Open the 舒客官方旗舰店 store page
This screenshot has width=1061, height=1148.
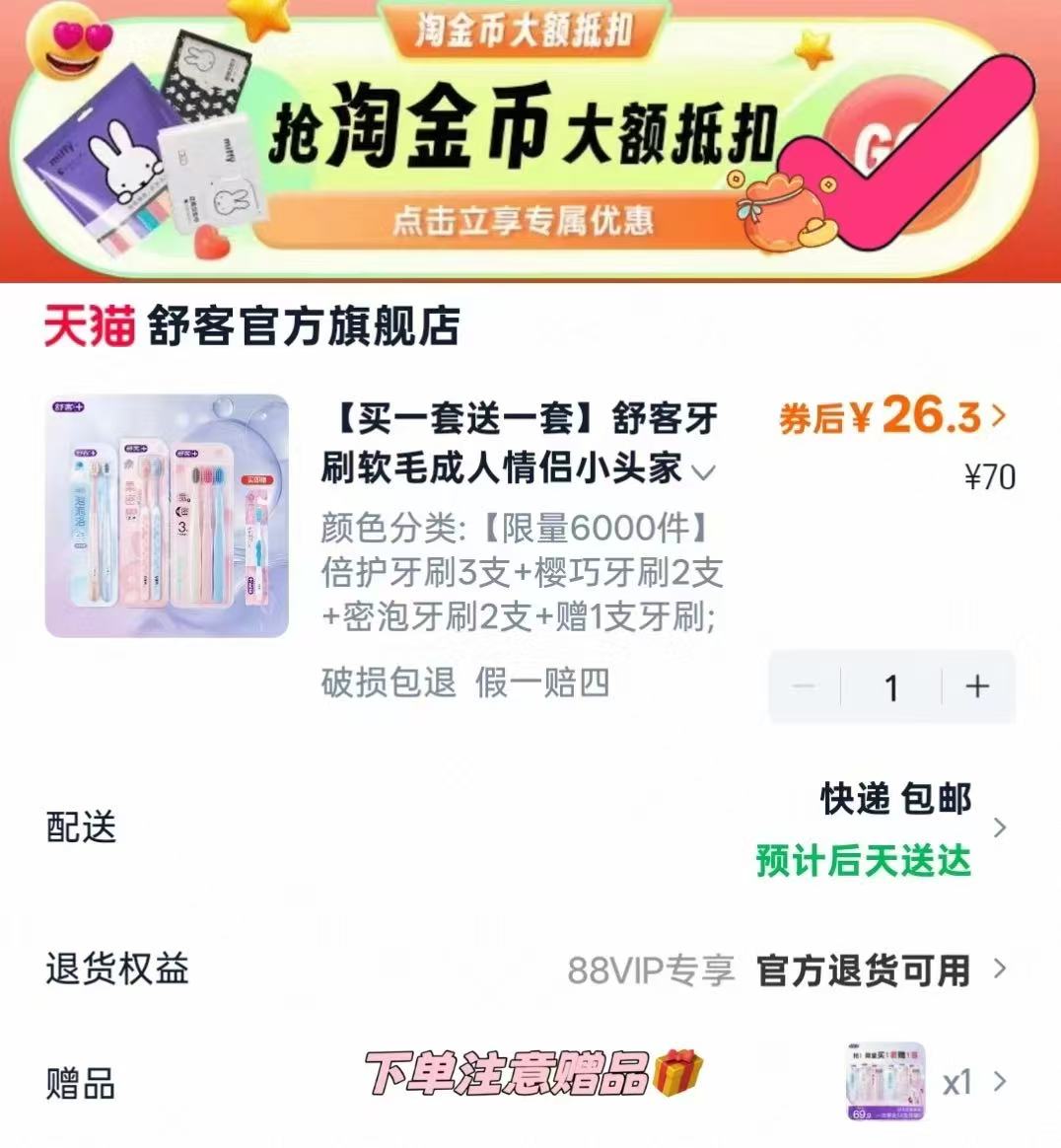(306, 326)
